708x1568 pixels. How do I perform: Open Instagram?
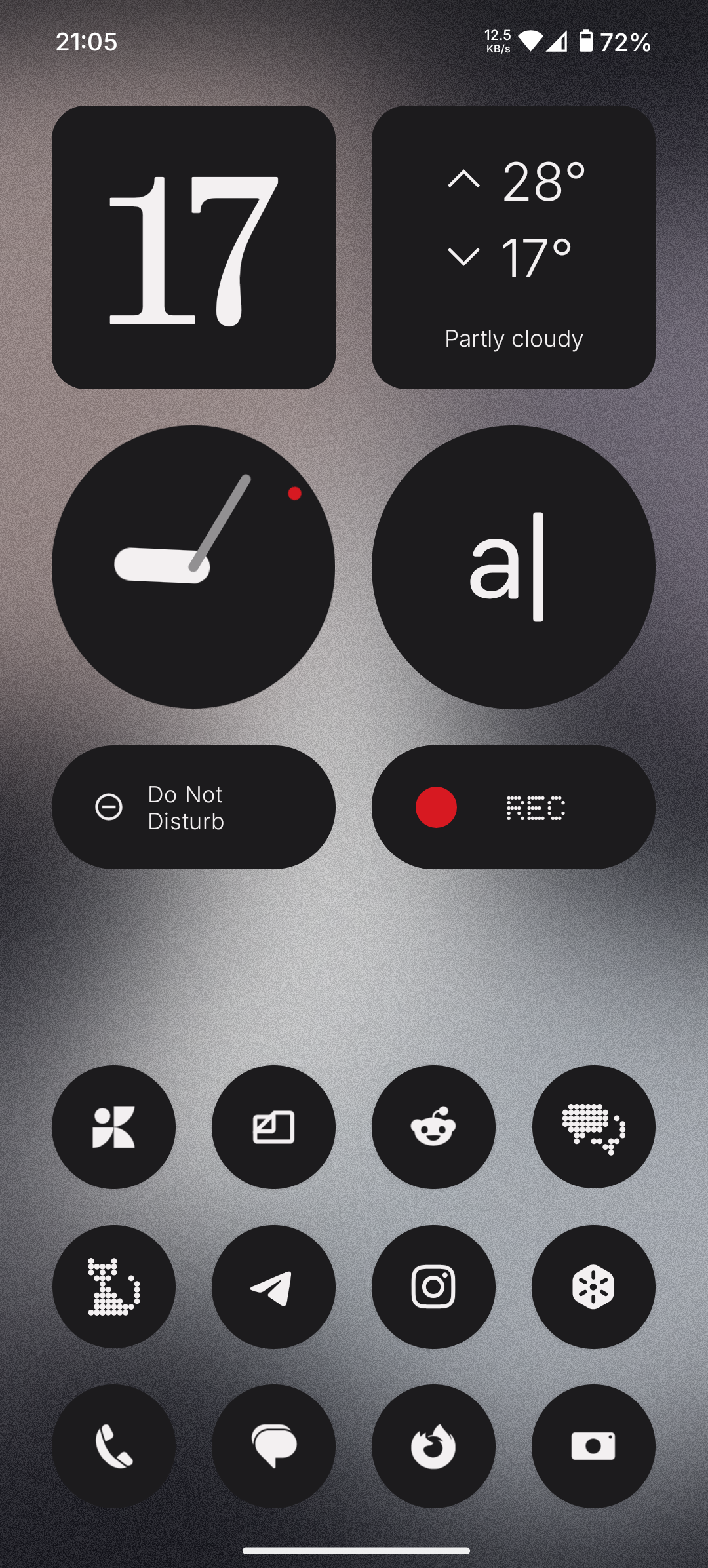(433, 1287)
